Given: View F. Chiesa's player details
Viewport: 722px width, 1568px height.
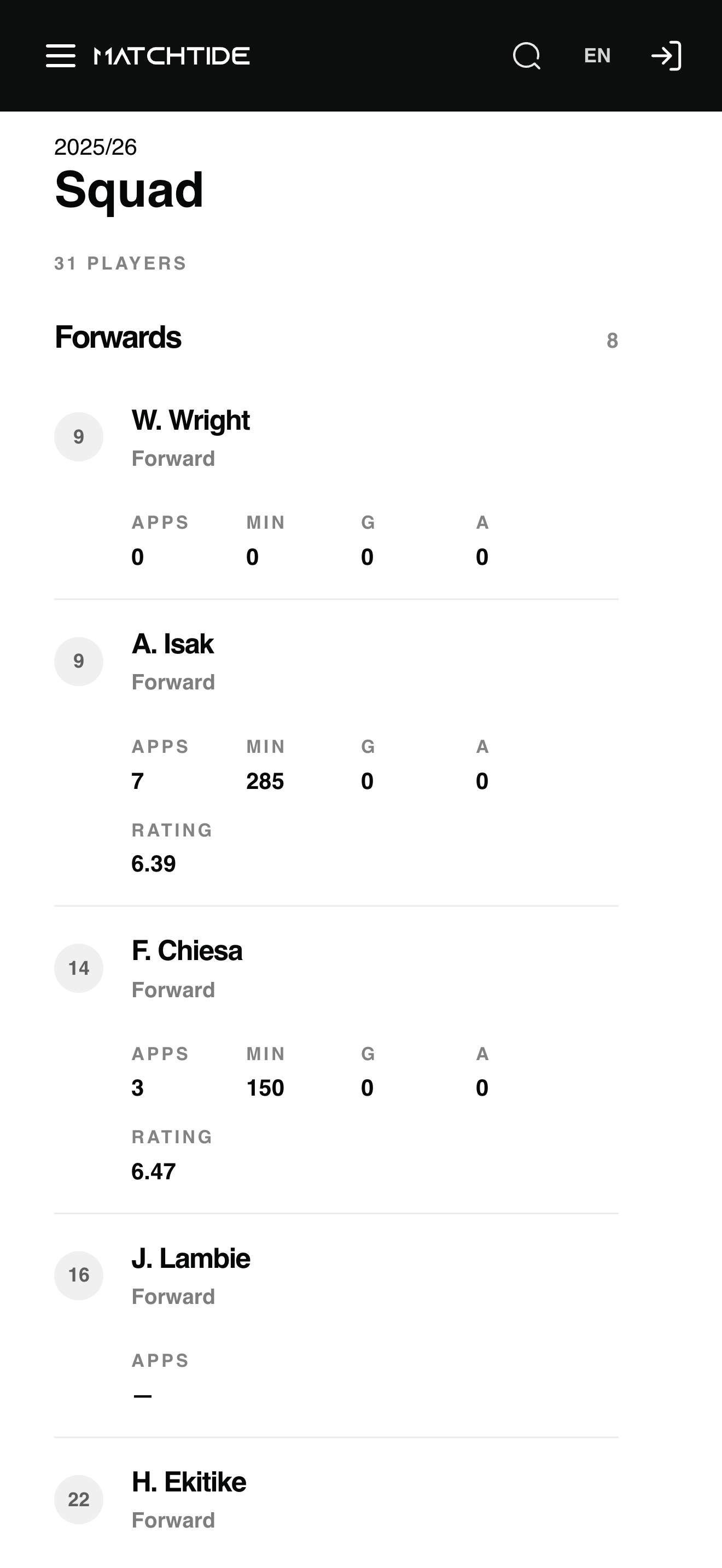Looking at the screenshot, I should point(187,951).
